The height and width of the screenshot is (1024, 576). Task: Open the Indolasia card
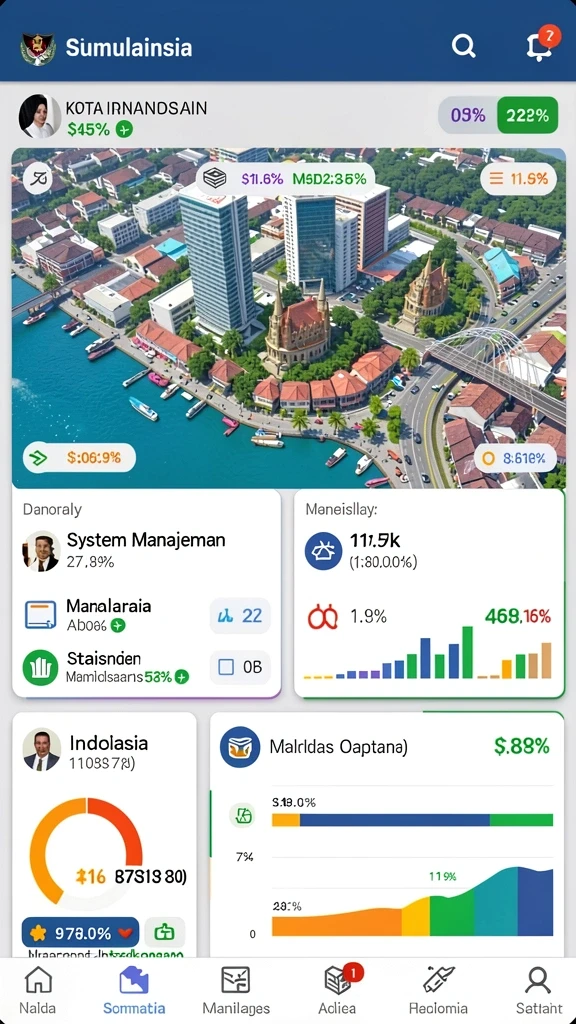[104, 835]
